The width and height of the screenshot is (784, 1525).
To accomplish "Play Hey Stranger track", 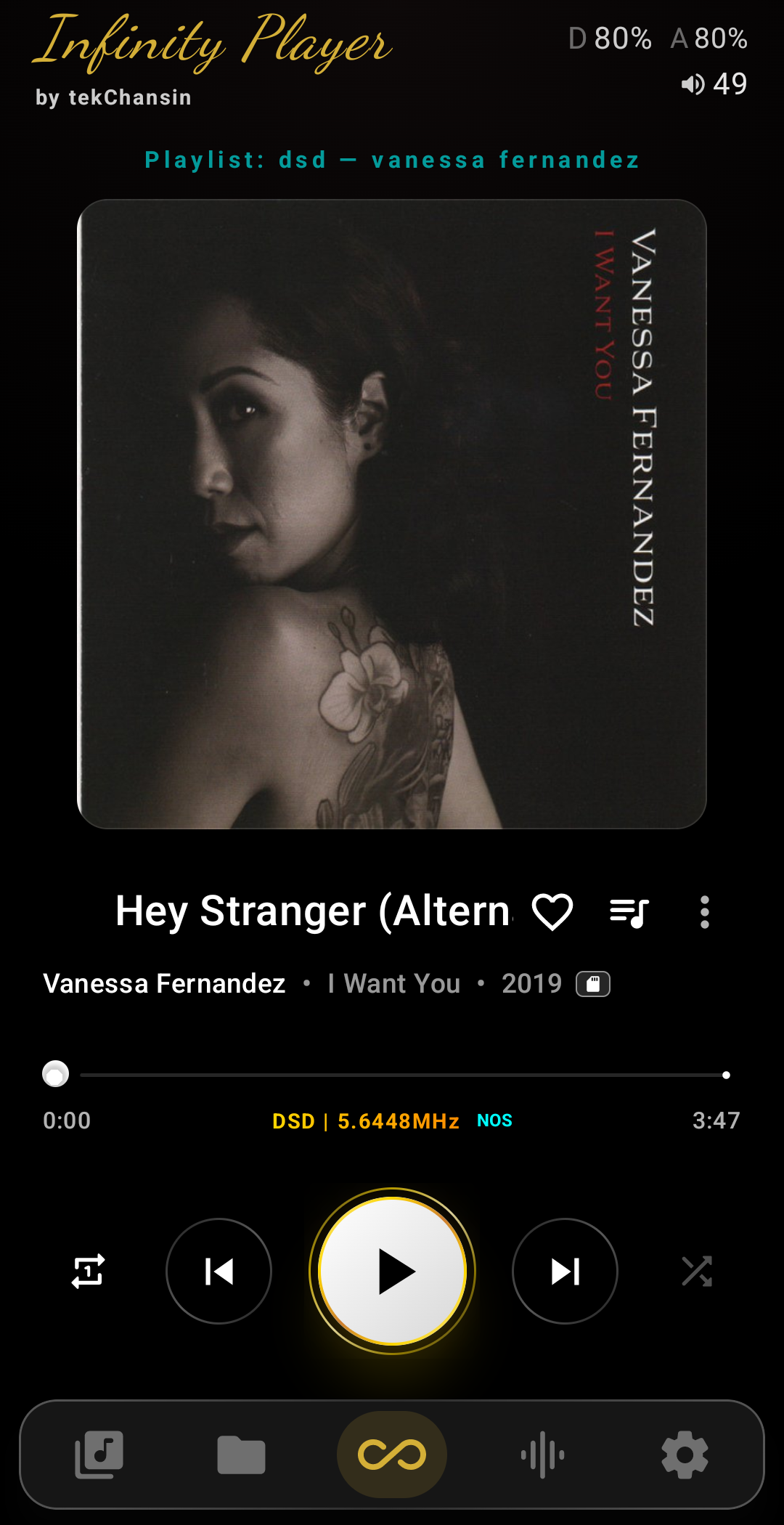I will pos(392,1271).
